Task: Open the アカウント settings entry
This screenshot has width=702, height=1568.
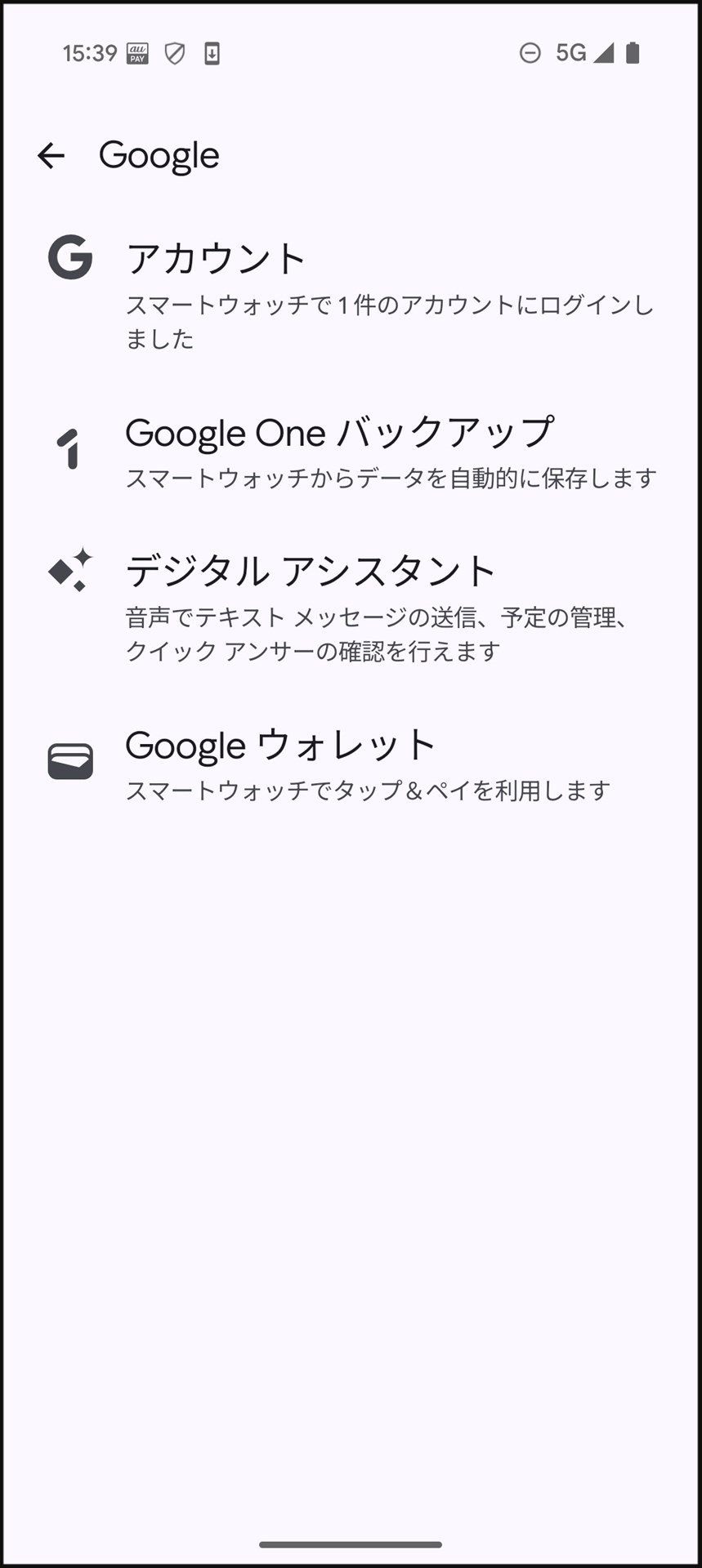Action: click(217, 257)
